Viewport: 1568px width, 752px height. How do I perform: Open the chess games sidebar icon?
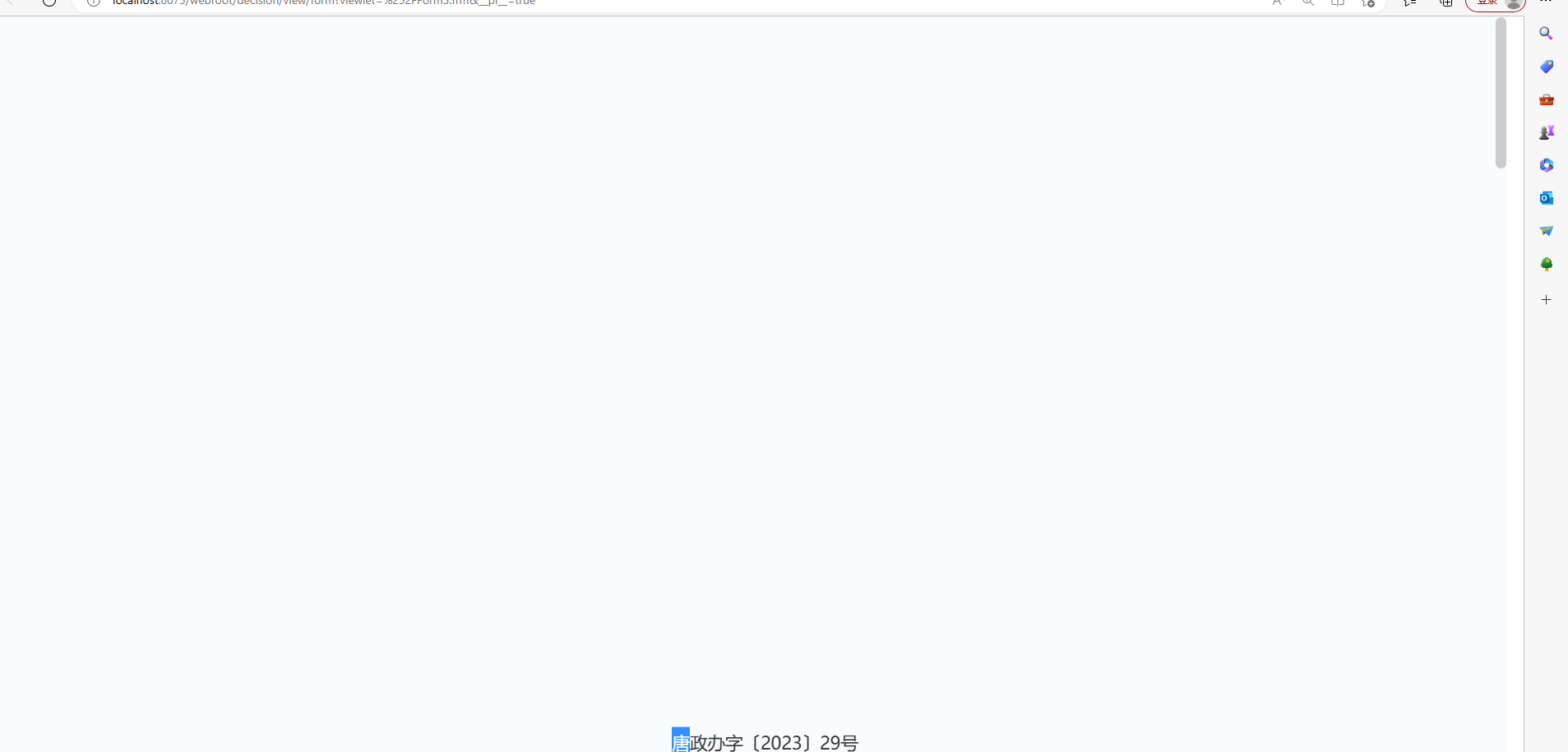(x=1546, y=132)
